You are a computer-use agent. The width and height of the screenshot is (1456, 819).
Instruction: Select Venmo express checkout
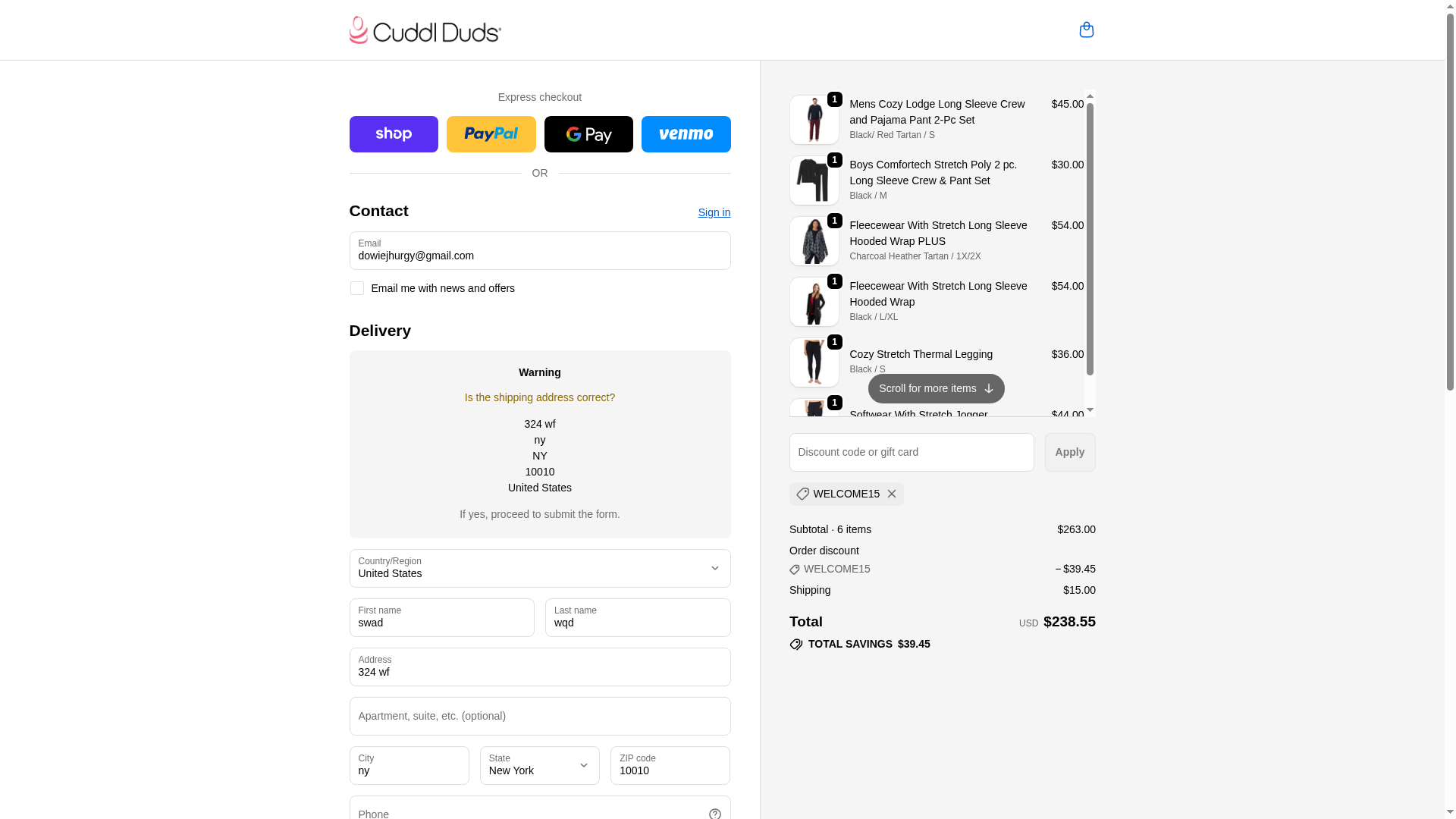(x=686, y=134)
